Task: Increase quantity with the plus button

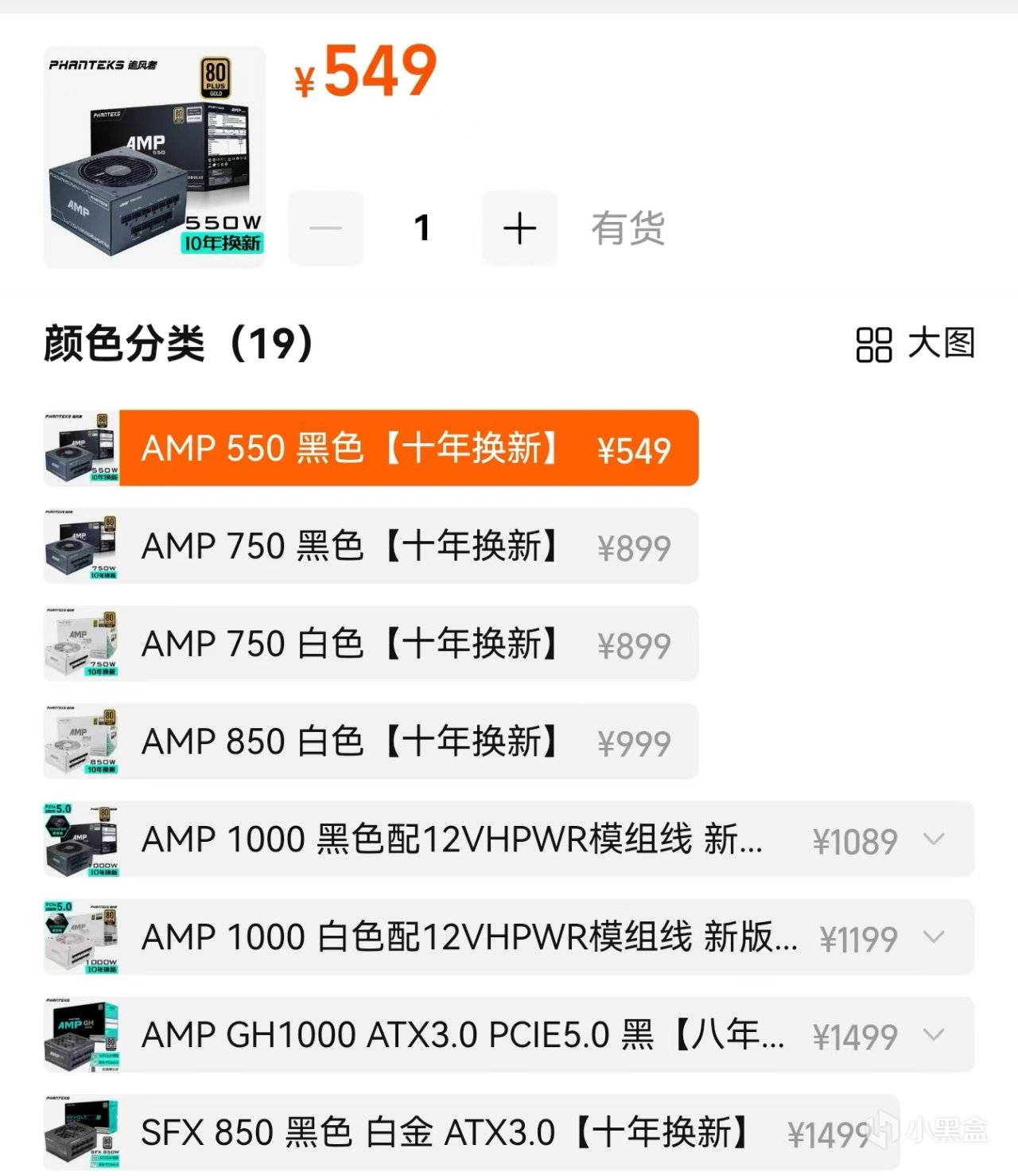Action: 519,228
